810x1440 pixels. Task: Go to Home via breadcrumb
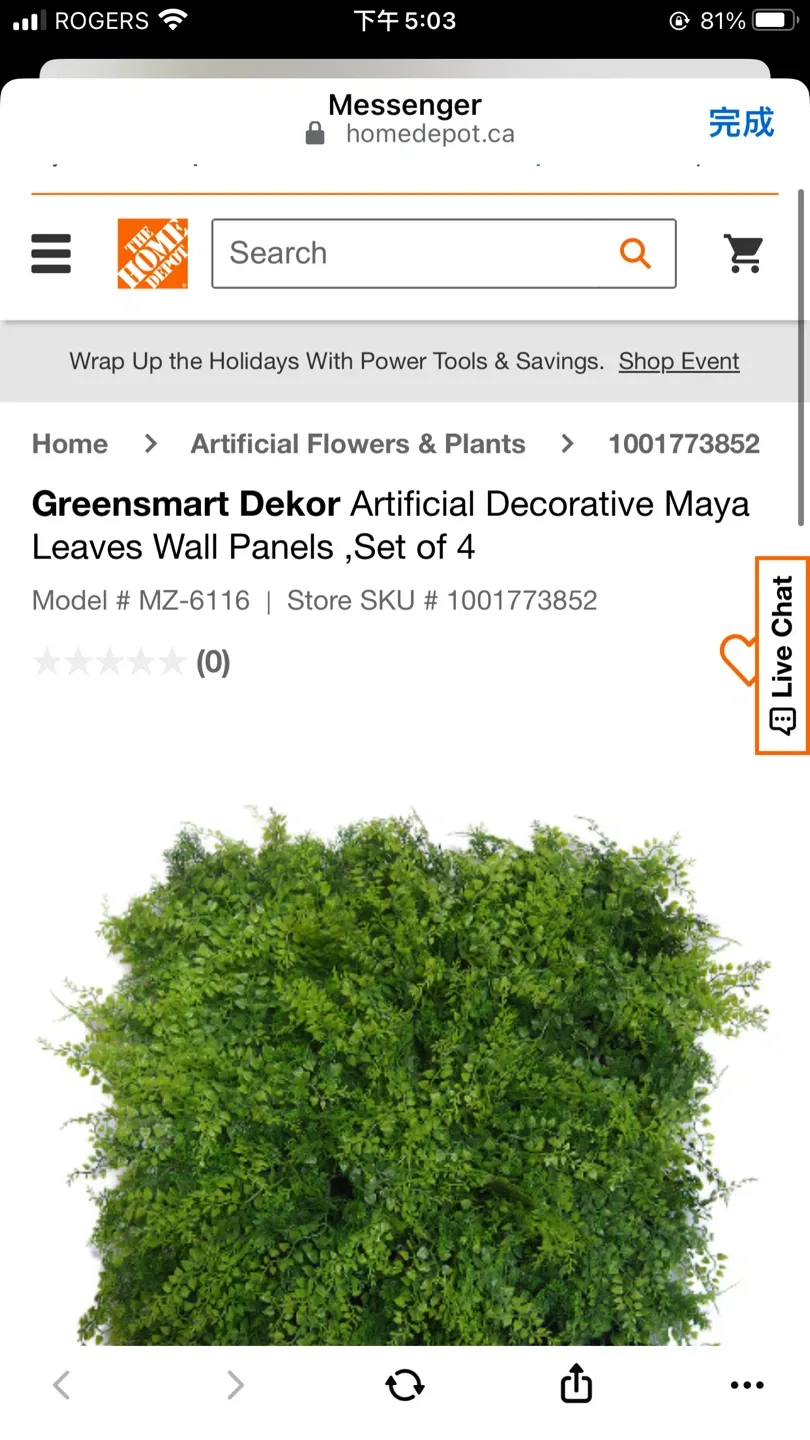69,443
